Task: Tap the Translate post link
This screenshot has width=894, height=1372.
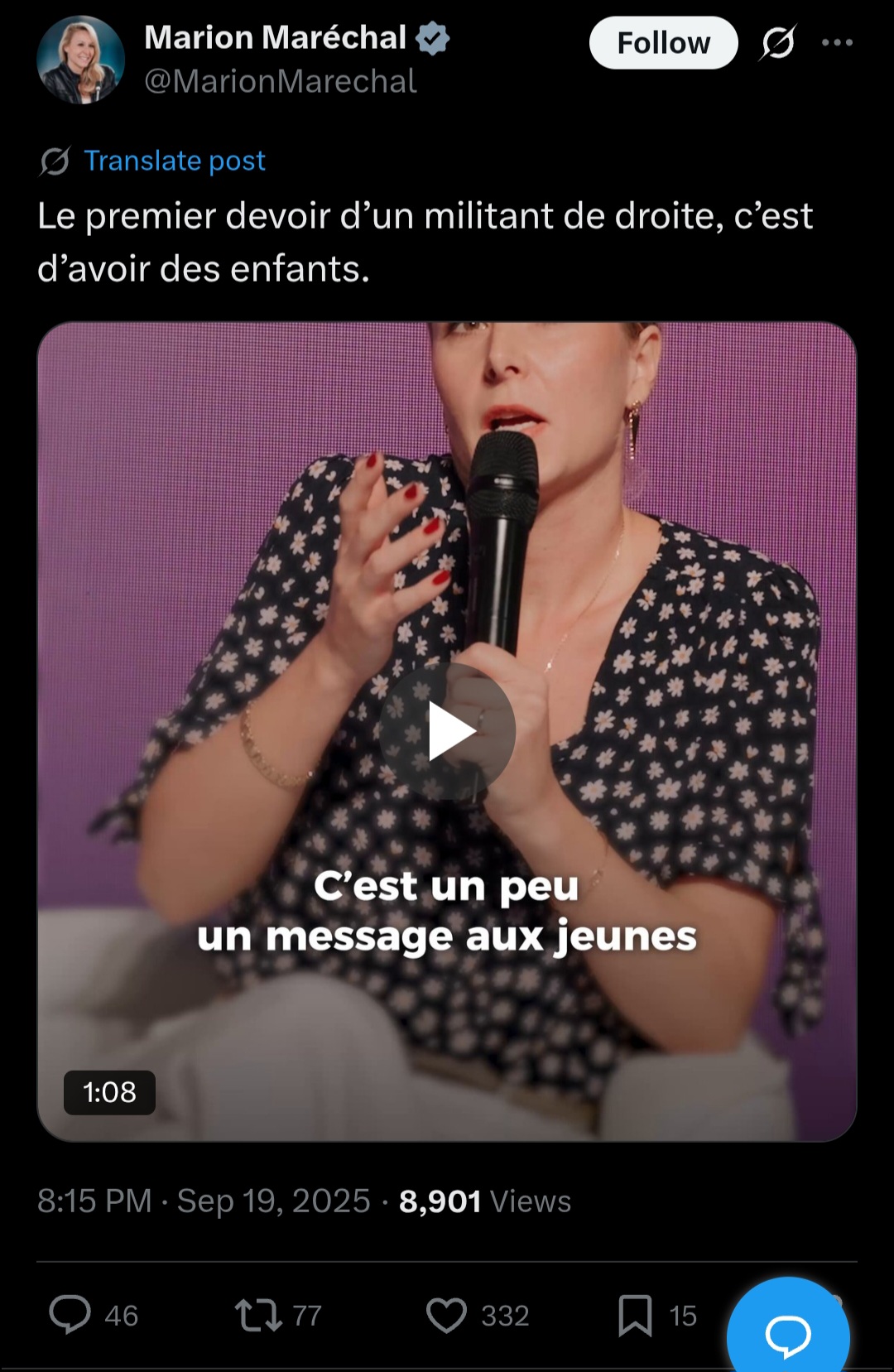Action: [175, 161]
